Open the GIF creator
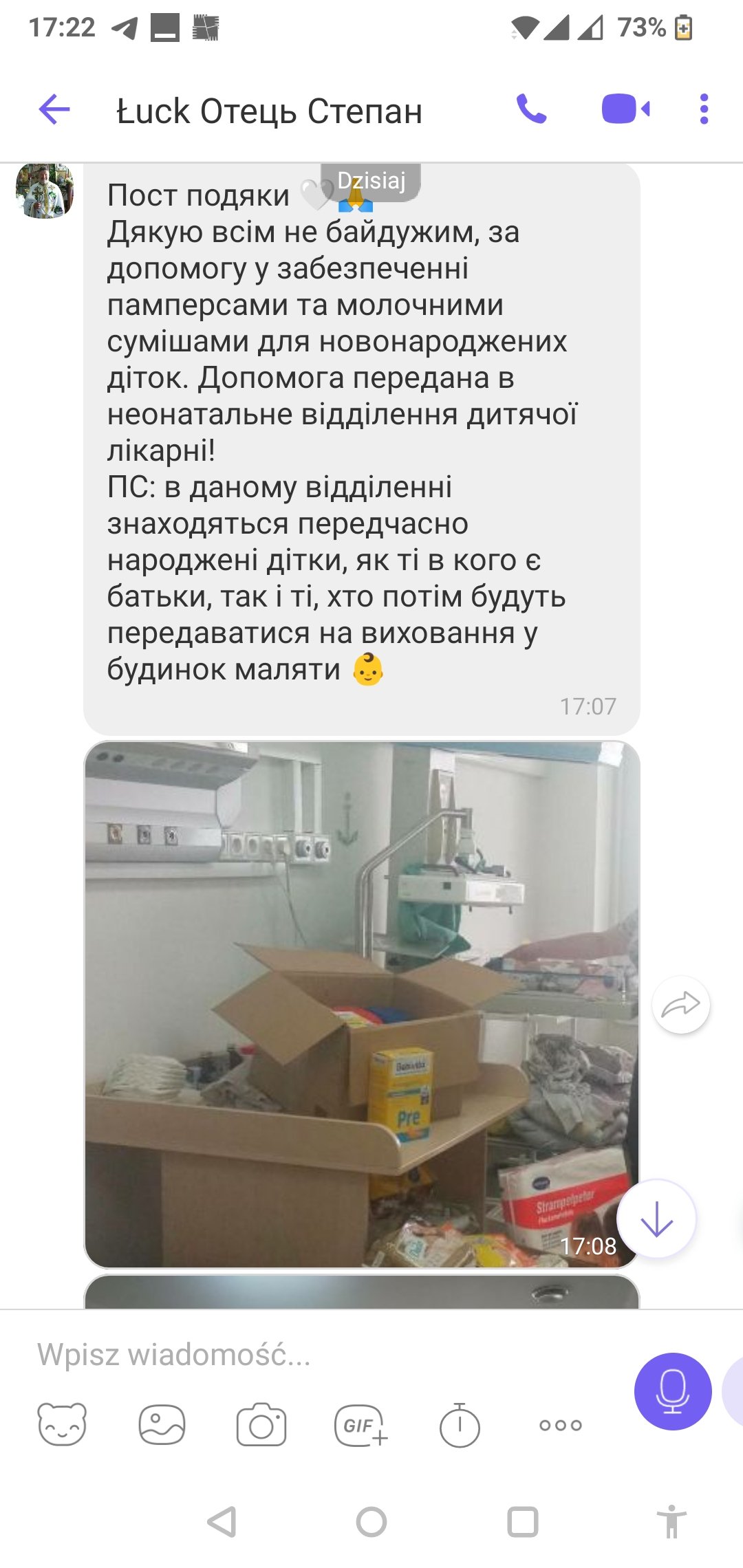The image size is (743, 1568). click(360, 1426)
